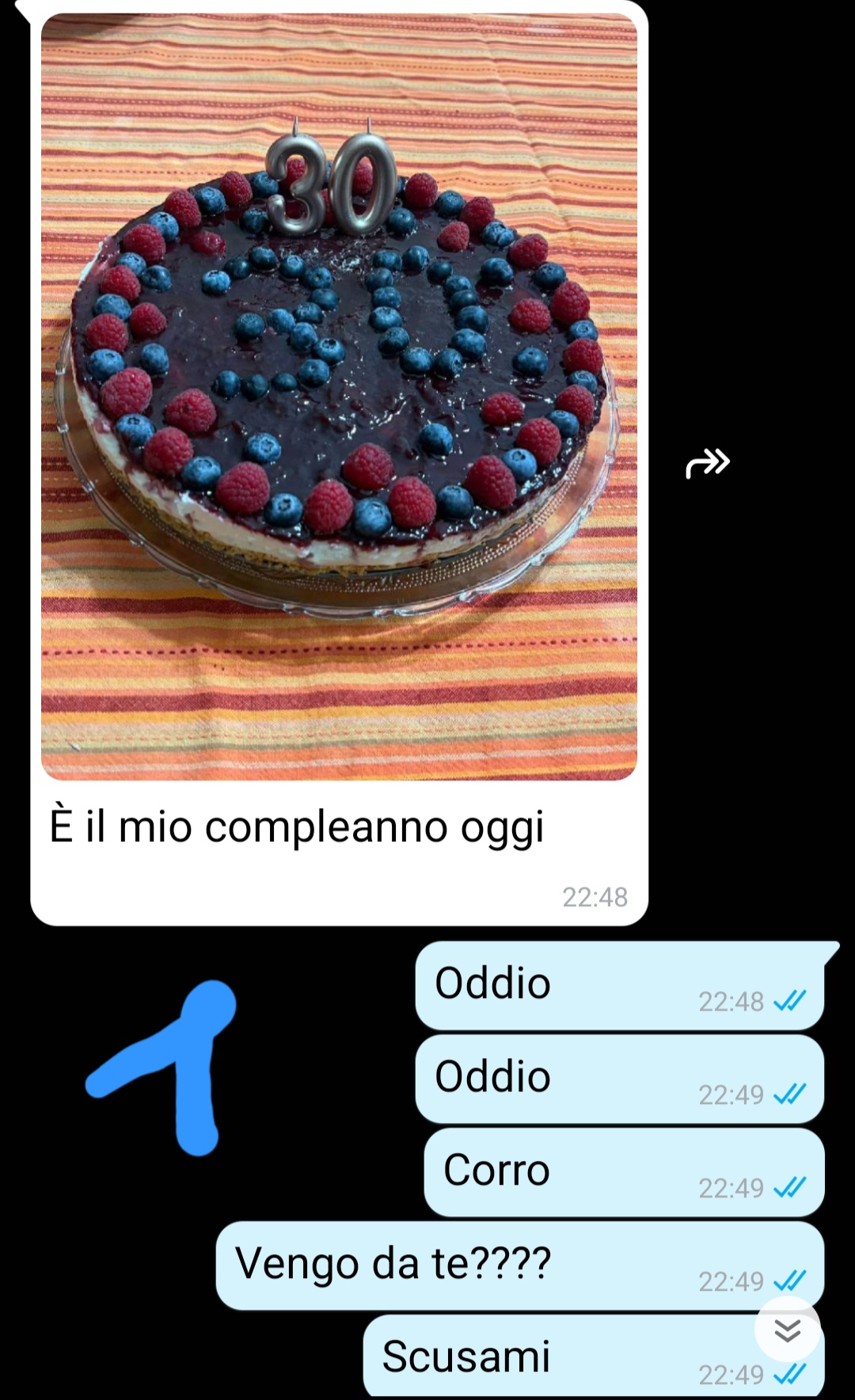Forward the cake photo message
855x1400 pixels.
click(707, 463)
